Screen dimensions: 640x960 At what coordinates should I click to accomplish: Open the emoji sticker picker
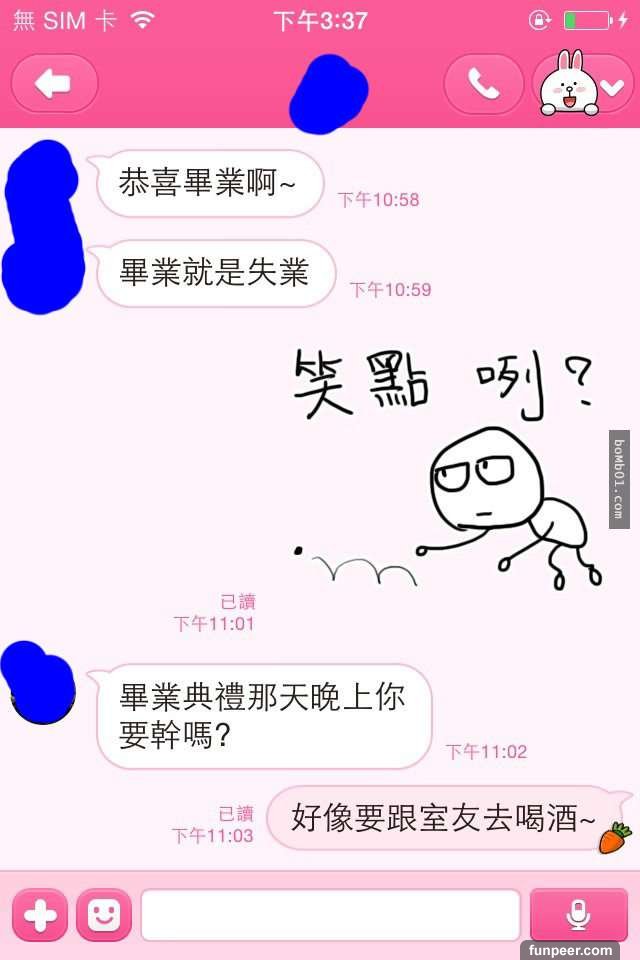coord(104,915)
